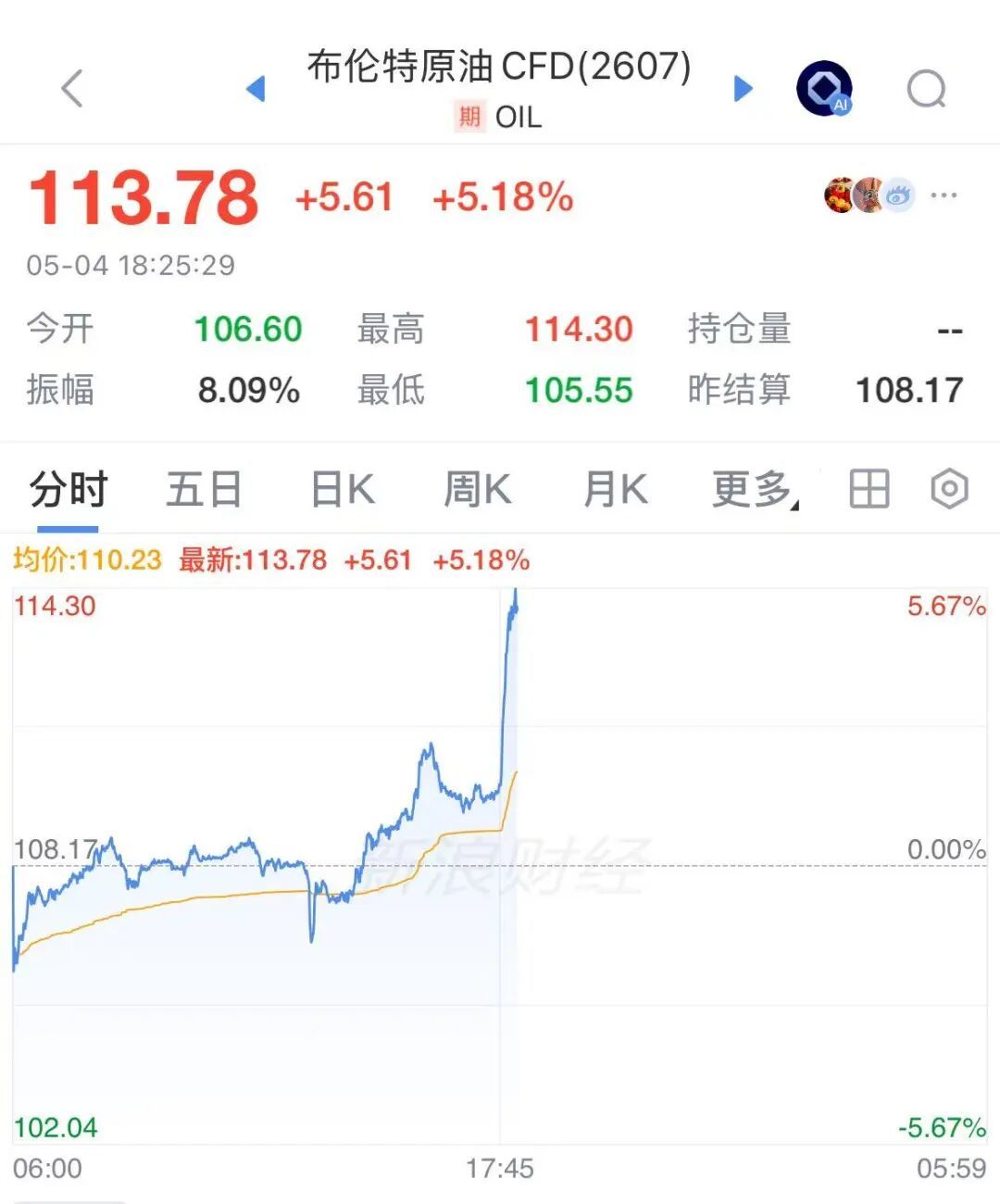Switch to the previous contract with the left triangle
Screen dimensions: 1000x1204
256,89
